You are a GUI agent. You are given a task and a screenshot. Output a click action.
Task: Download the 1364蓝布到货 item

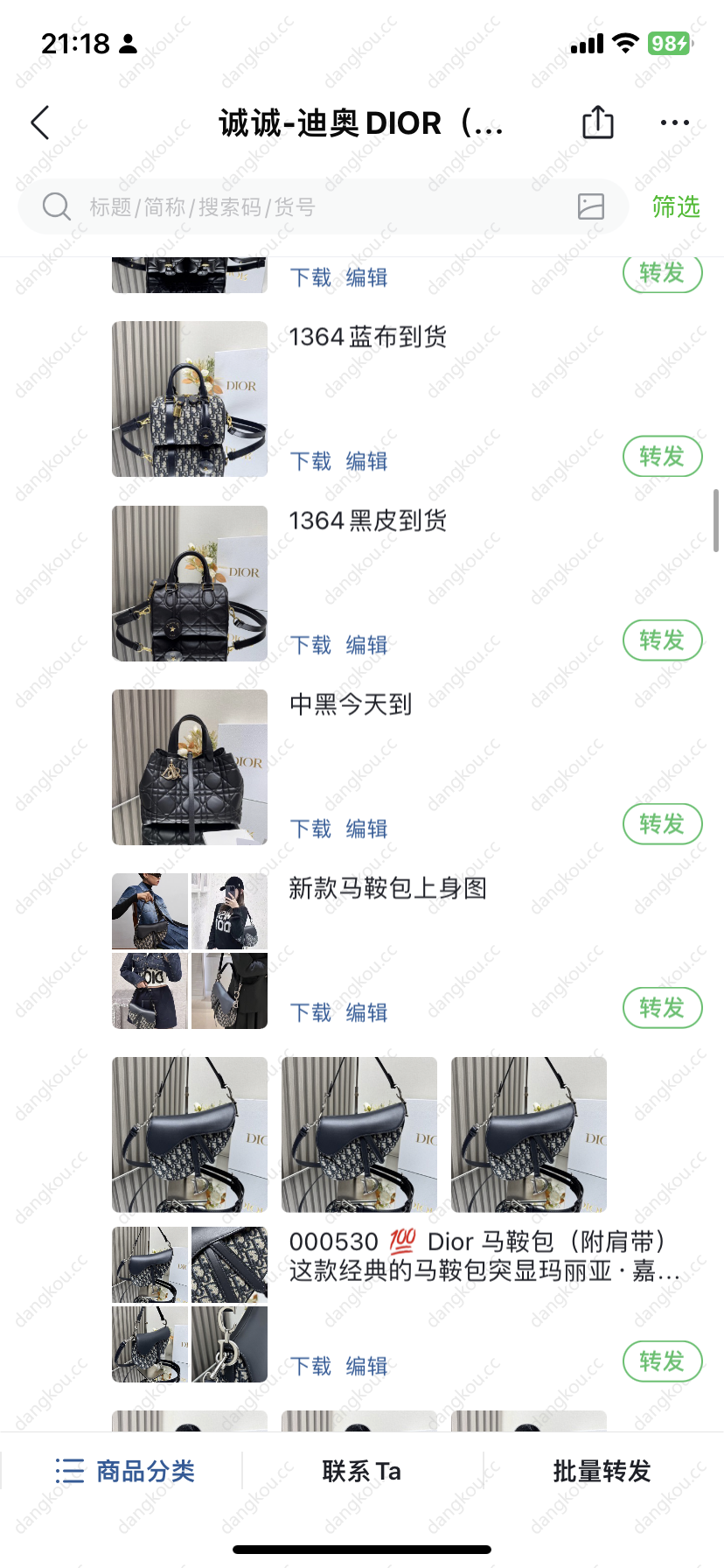pyautogui.click(x=310, y=461)
